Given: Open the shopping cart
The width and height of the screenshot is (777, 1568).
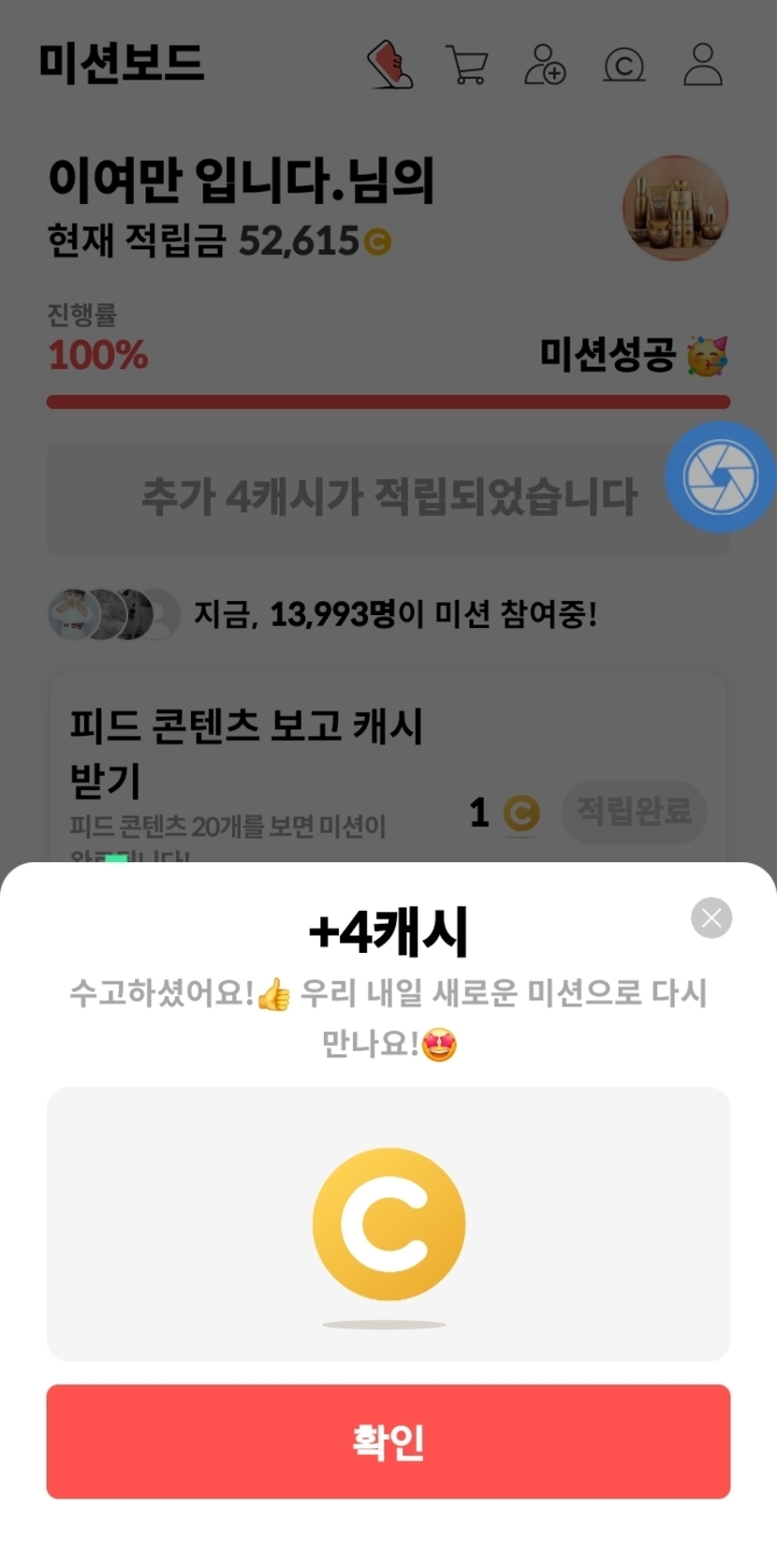Looking at the screenshot, I should [466, 65].
